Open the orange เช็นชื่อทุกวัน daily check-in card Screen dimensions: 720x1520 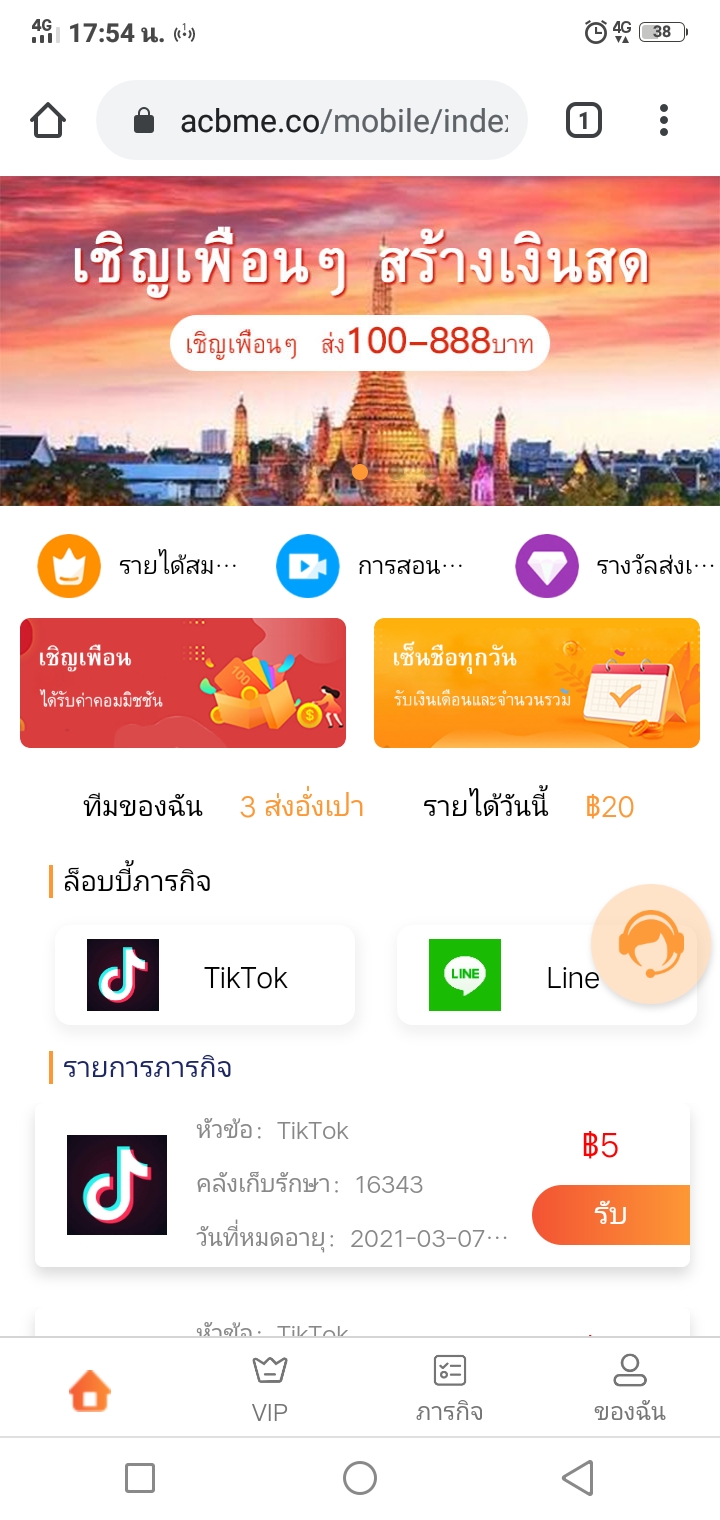[x=537, y=683]
